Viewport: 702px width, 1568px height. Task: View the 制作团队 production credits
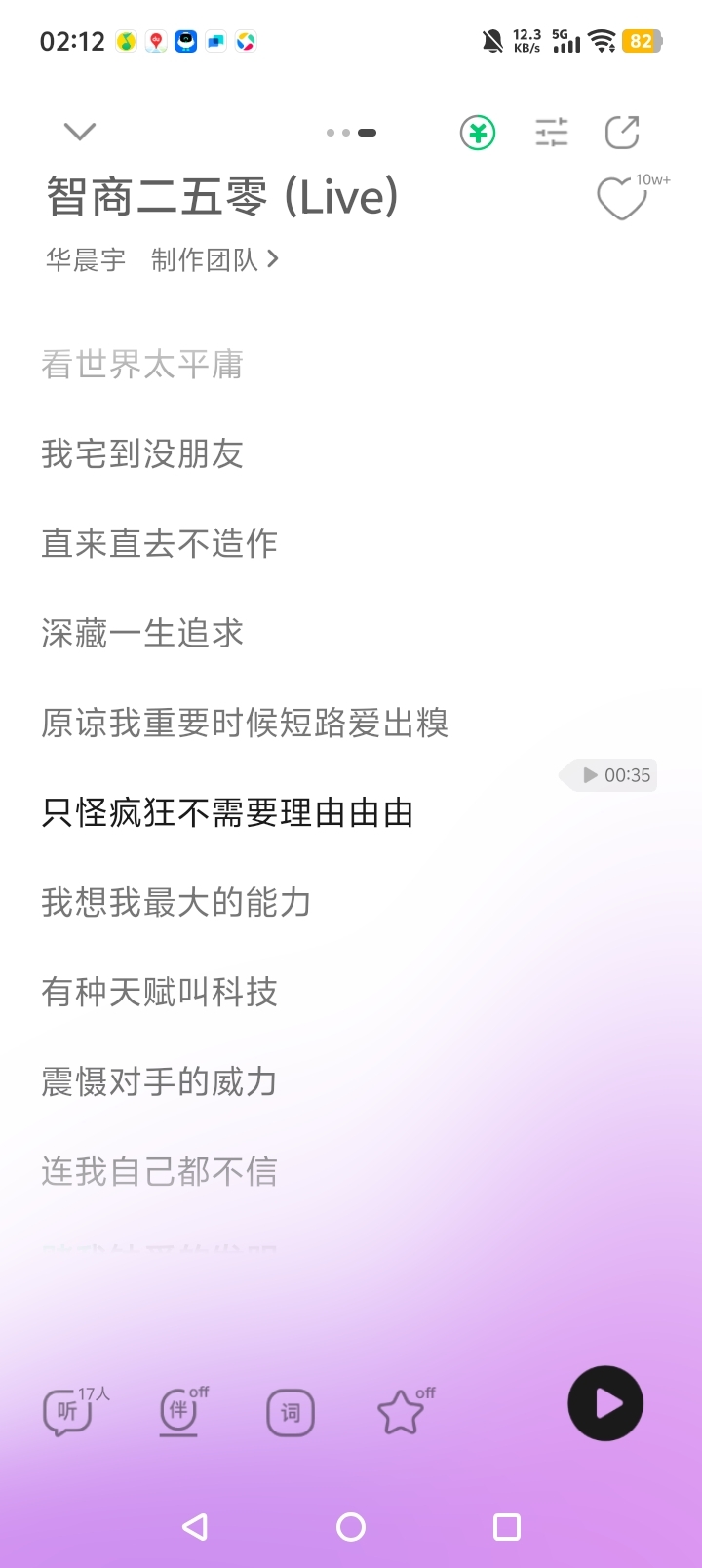(214, 259)
